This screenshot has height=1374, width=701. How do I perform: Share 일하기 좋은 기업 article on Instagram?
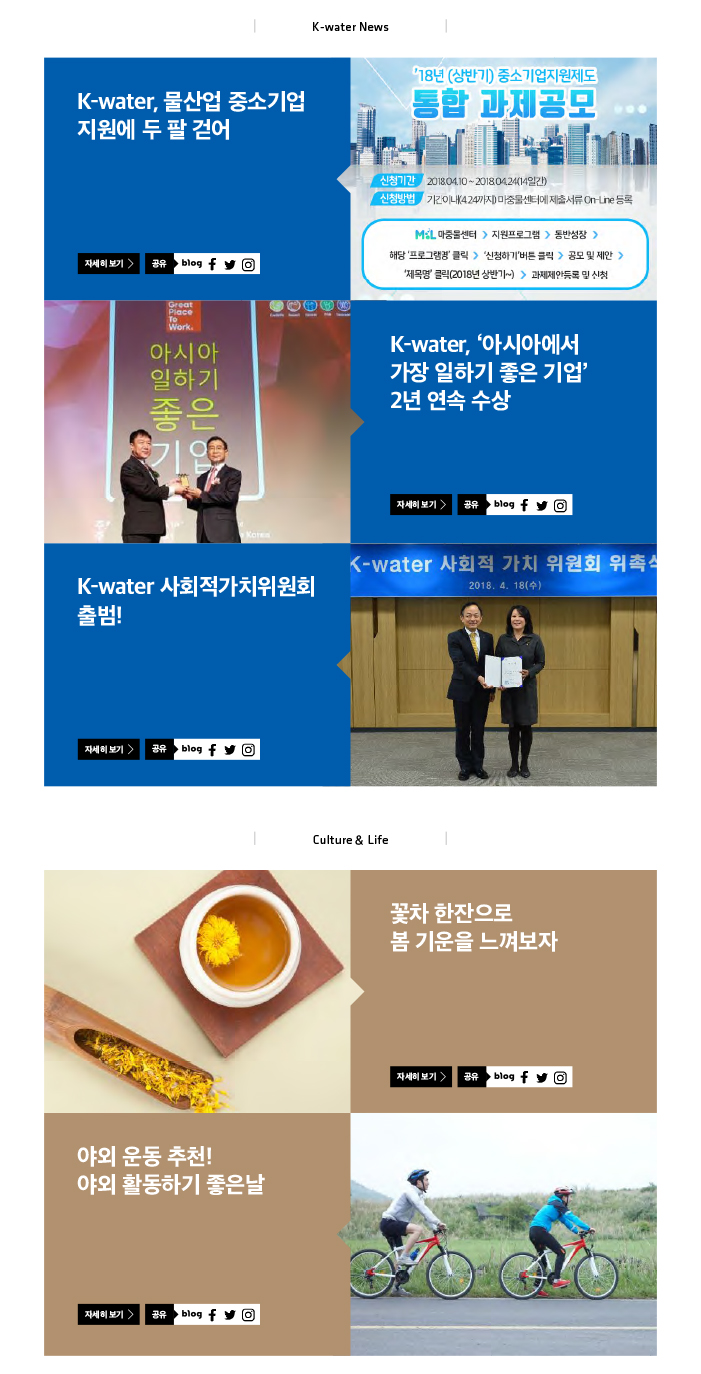click(560, 505)
